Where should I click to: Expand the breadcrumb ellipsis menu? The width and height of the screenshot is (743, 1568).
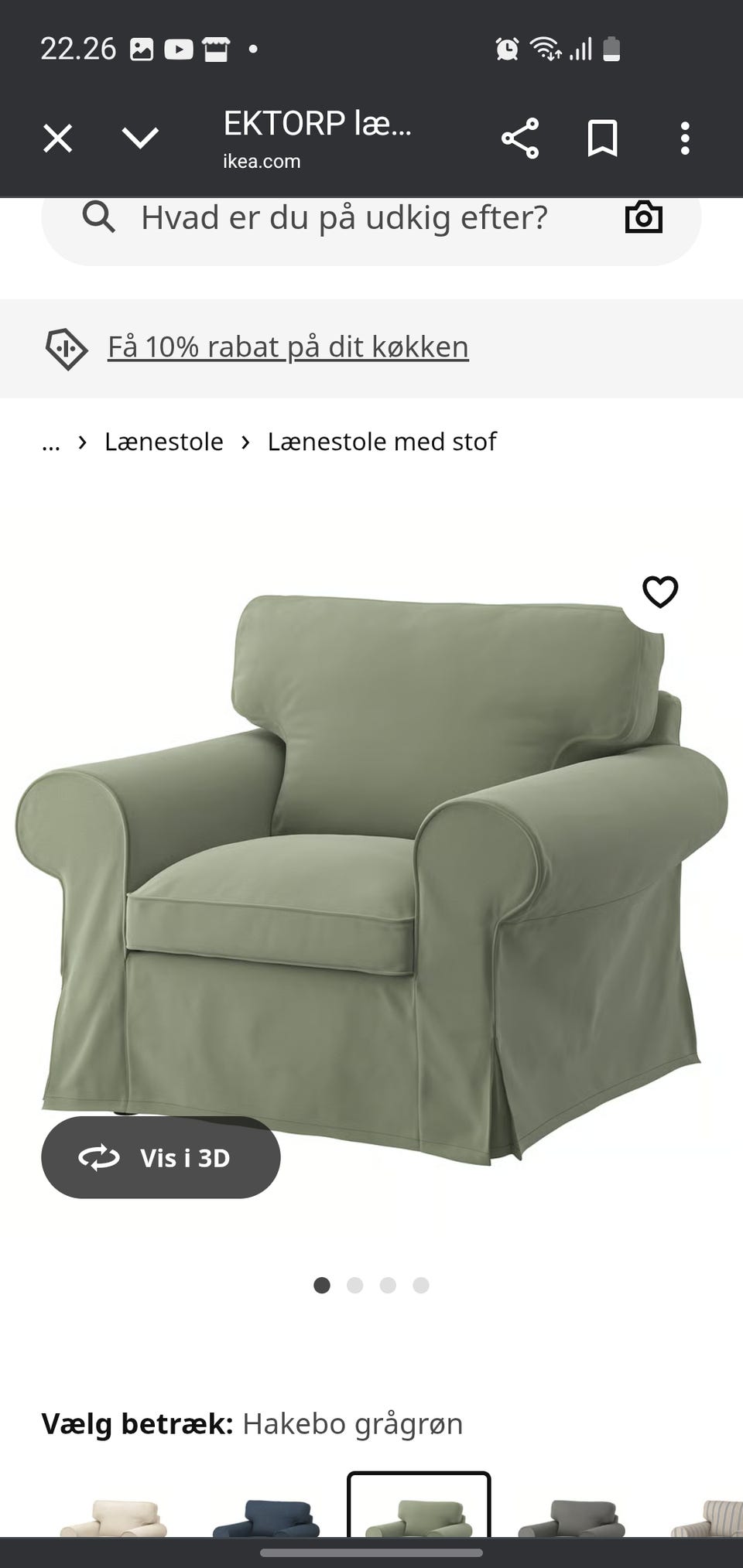coord(50,442)
